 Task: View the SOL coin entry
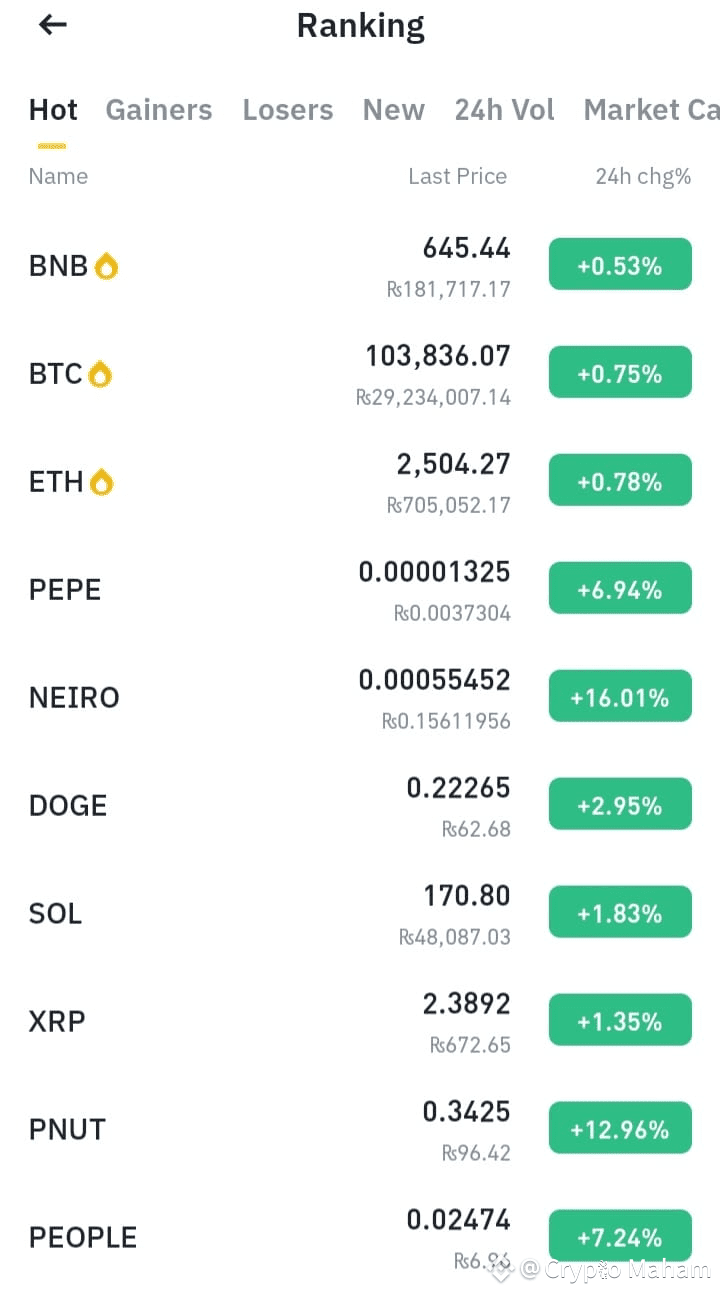coord(55,914)
